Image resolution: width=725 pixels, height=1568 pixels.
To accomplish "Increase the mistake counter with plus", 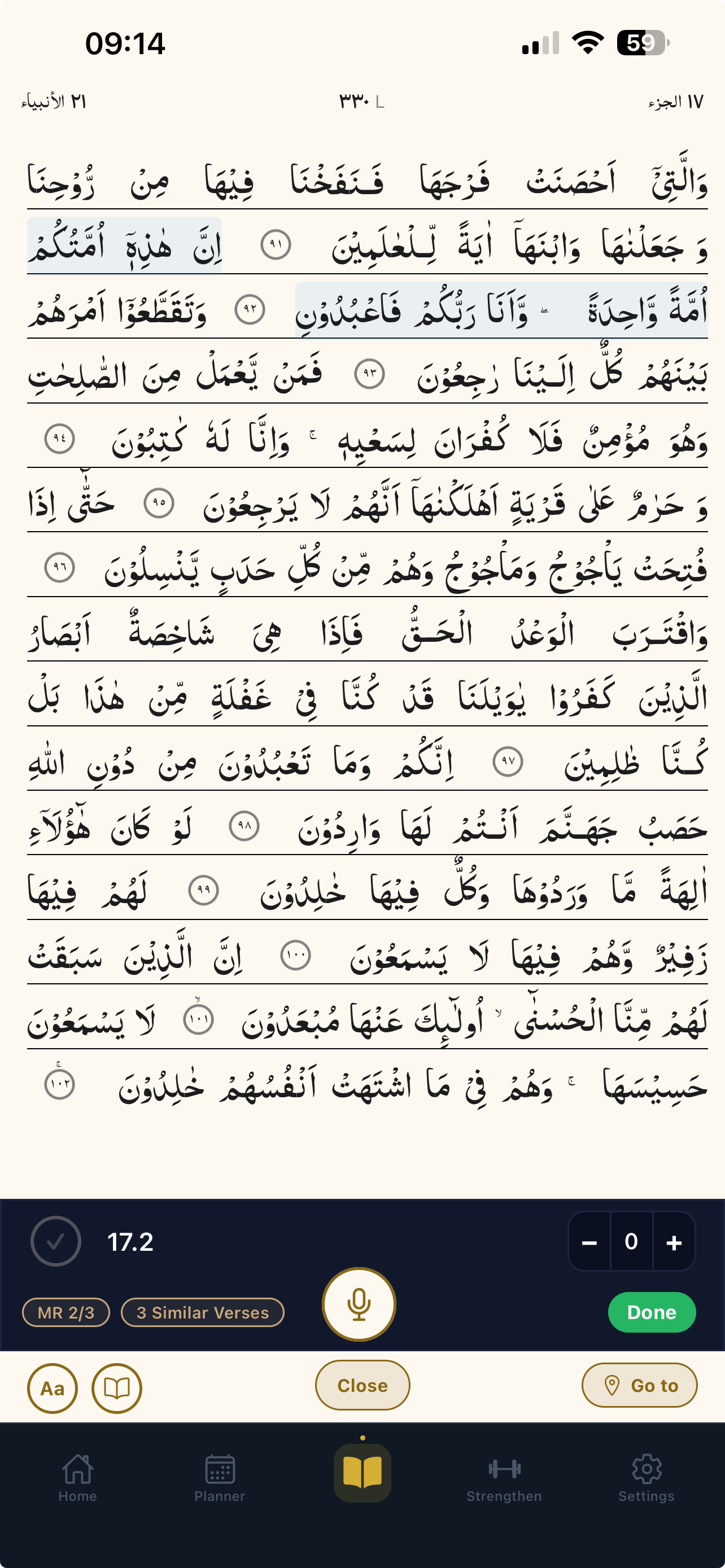I will [674, 1242].
